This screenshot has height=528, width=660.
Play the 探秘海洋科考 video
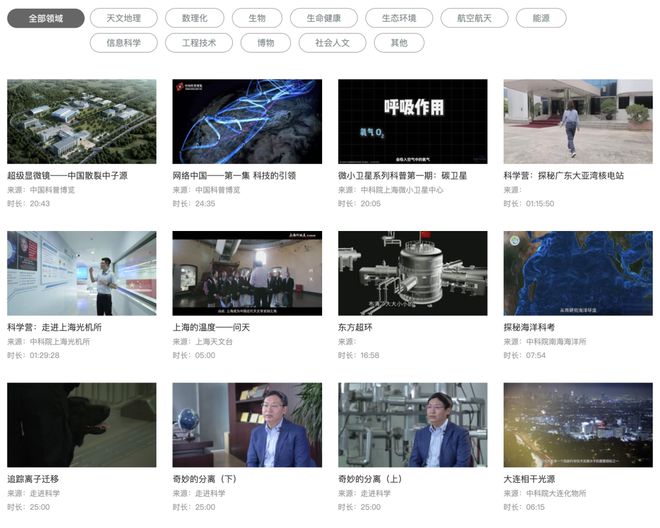coord(578,273)
